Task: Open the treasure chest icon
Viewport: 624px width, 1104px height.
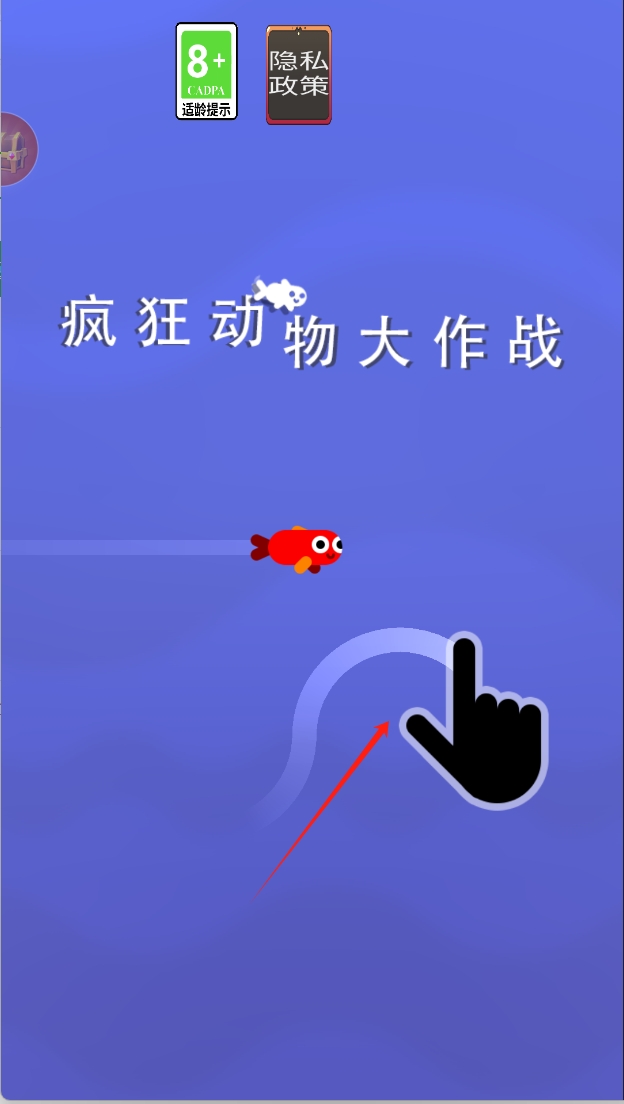Action: coord(15,149)
